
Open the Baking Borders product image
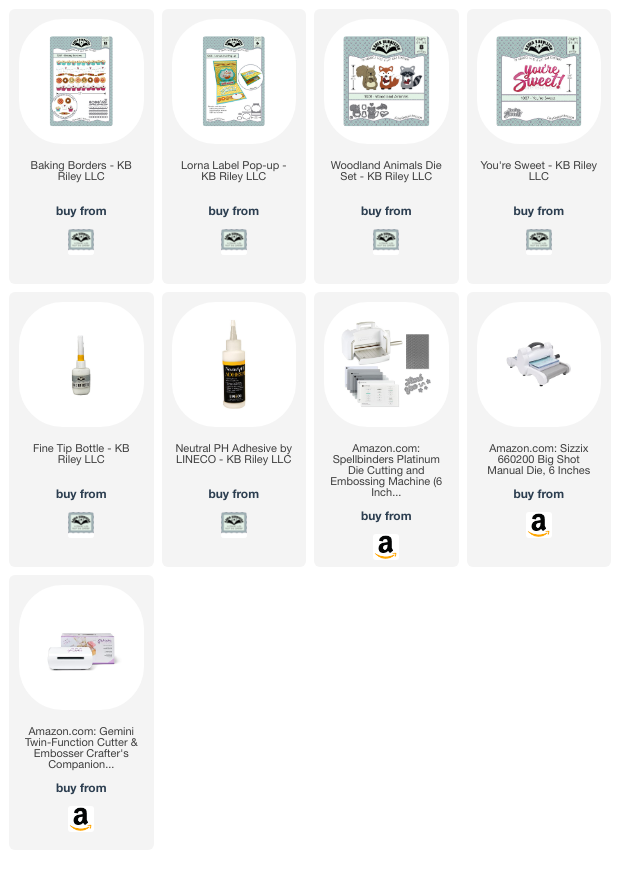point(81,81)
